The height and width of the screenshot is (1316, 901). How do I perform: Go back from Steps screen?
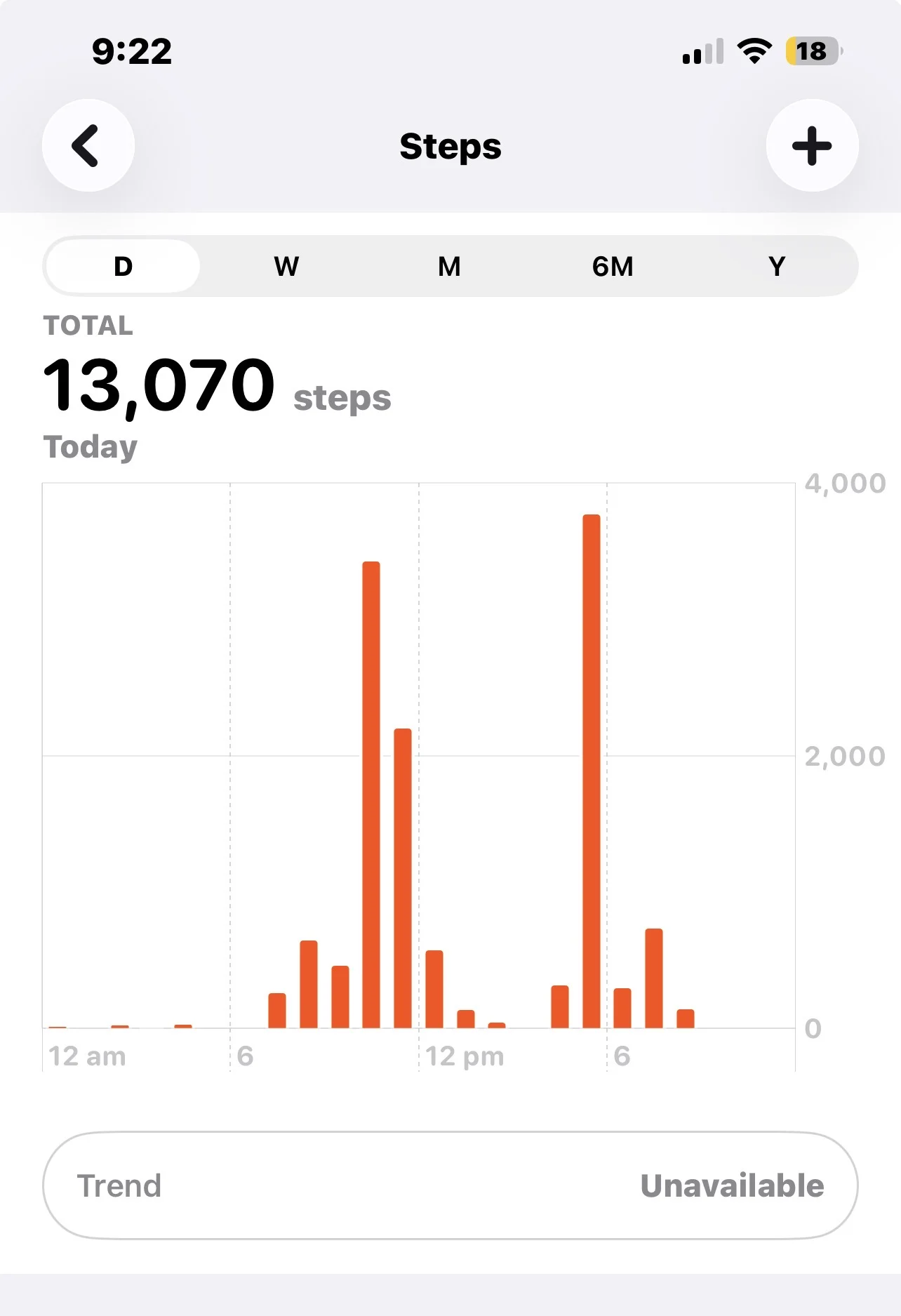pyautogui.click(x=88, y=145)
